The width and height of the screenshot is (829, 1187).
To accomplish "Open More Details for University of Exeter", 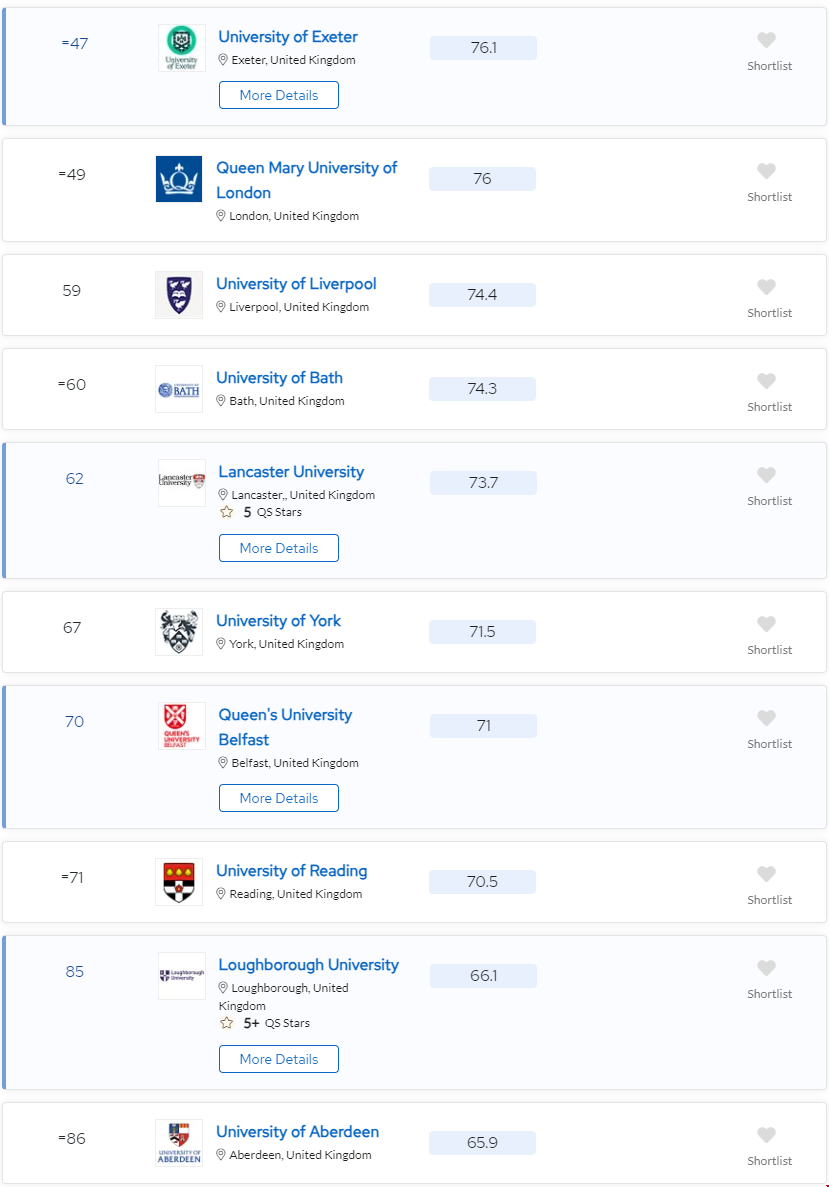I will [278, 95].
